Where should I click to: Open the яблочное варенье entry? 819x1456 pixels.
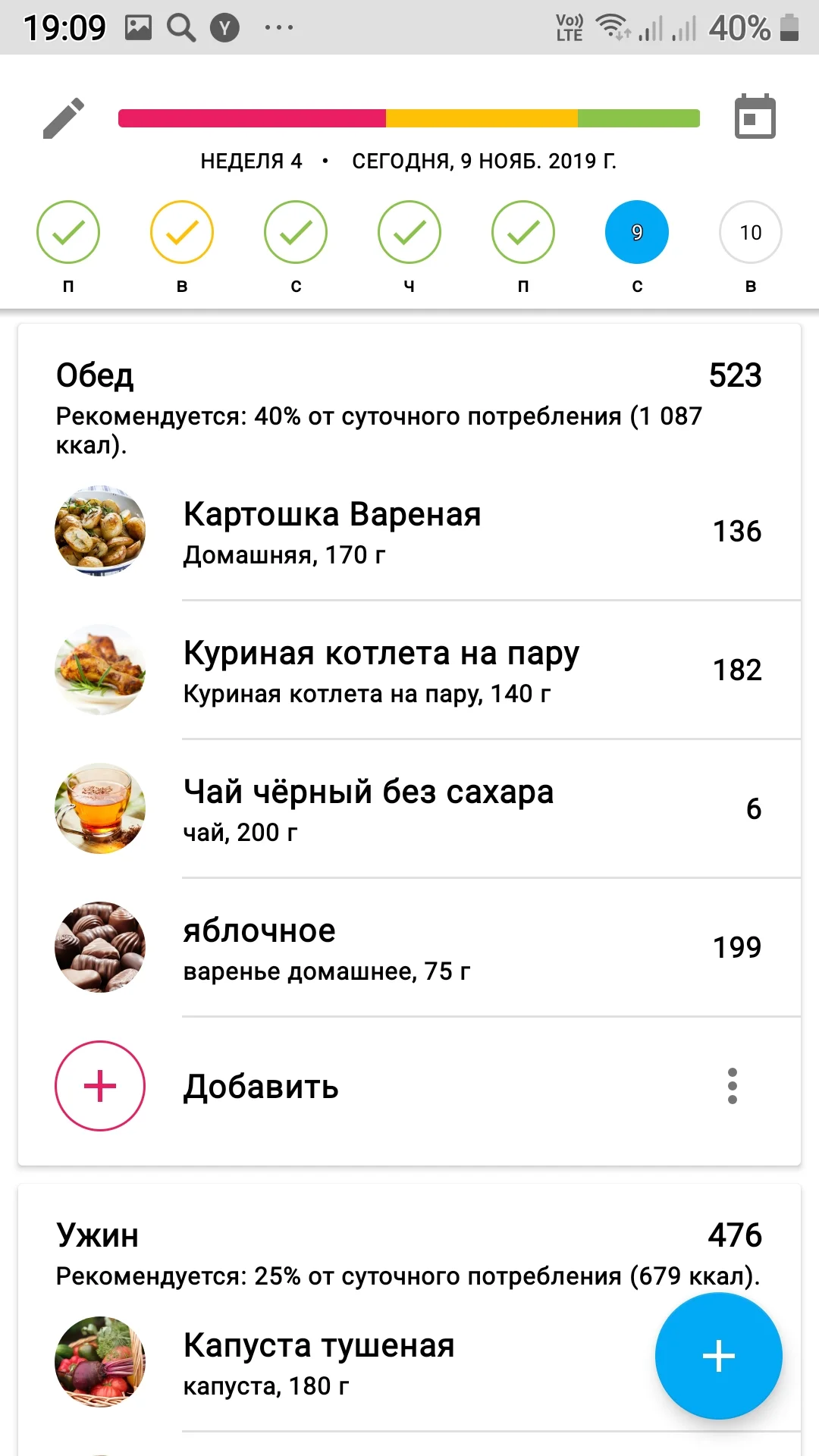coord(409,948)
